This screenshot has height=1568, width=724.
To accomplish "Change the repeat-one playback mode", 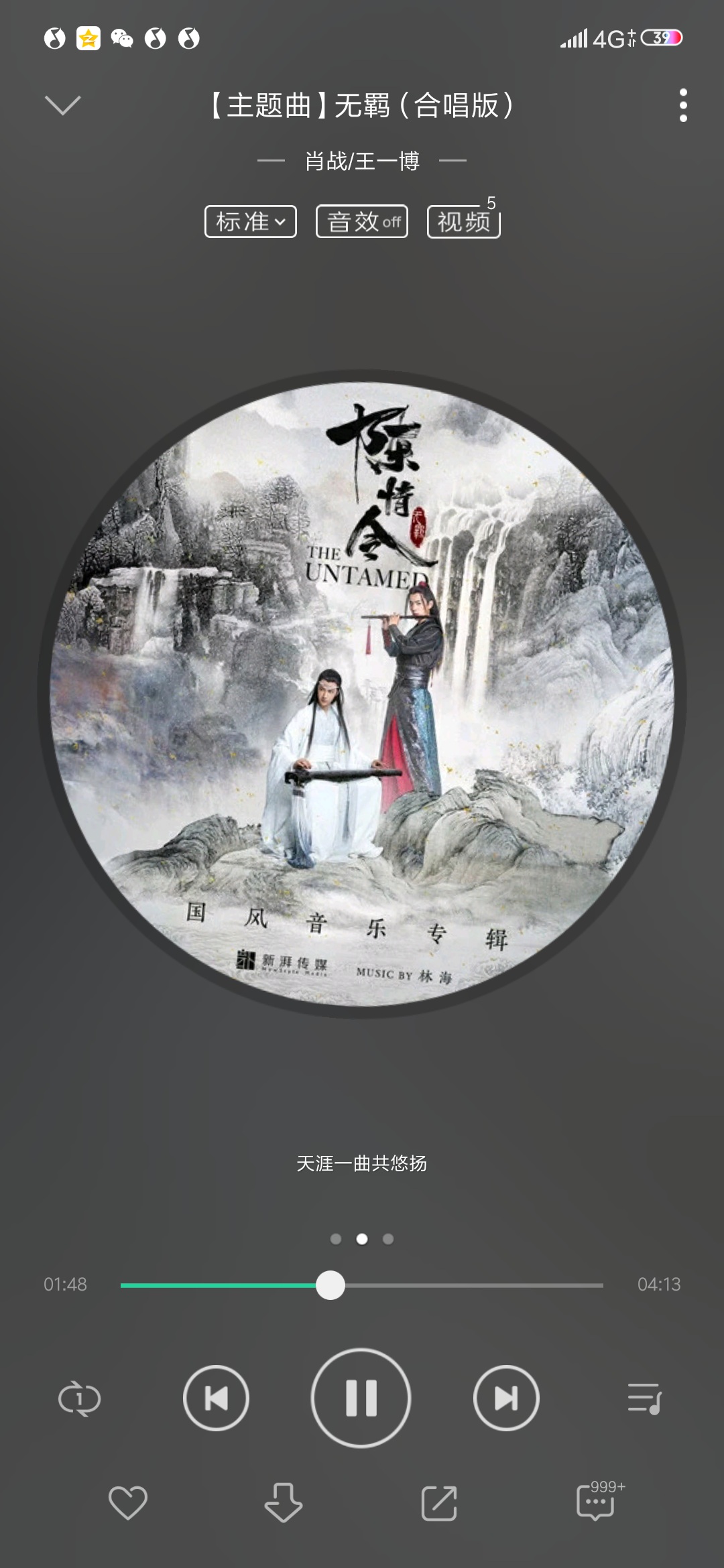I will pyautogui.click(x=79, y=1399).
